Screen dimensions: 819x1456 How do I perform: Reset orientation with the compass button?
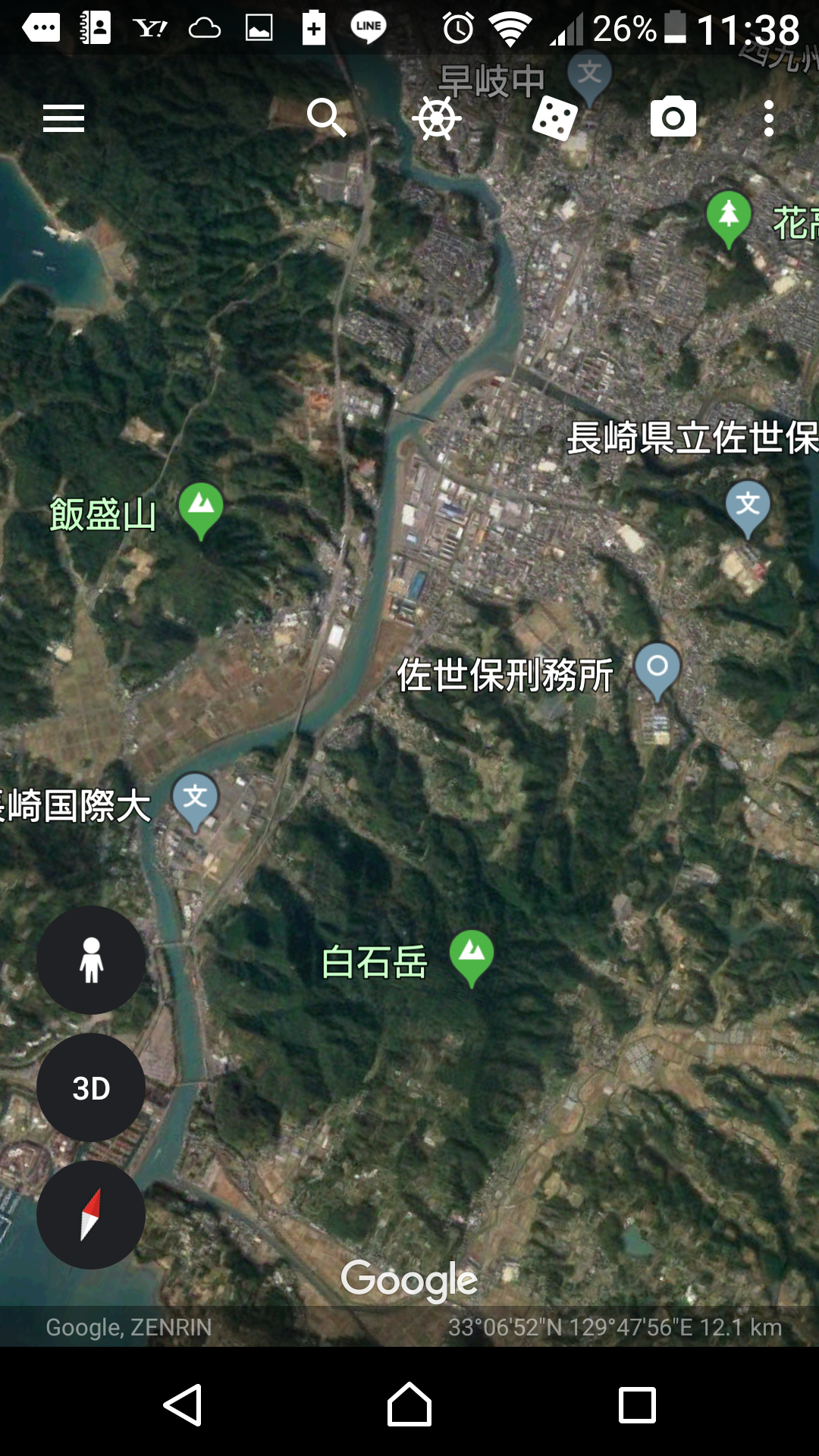point(91,1215)
